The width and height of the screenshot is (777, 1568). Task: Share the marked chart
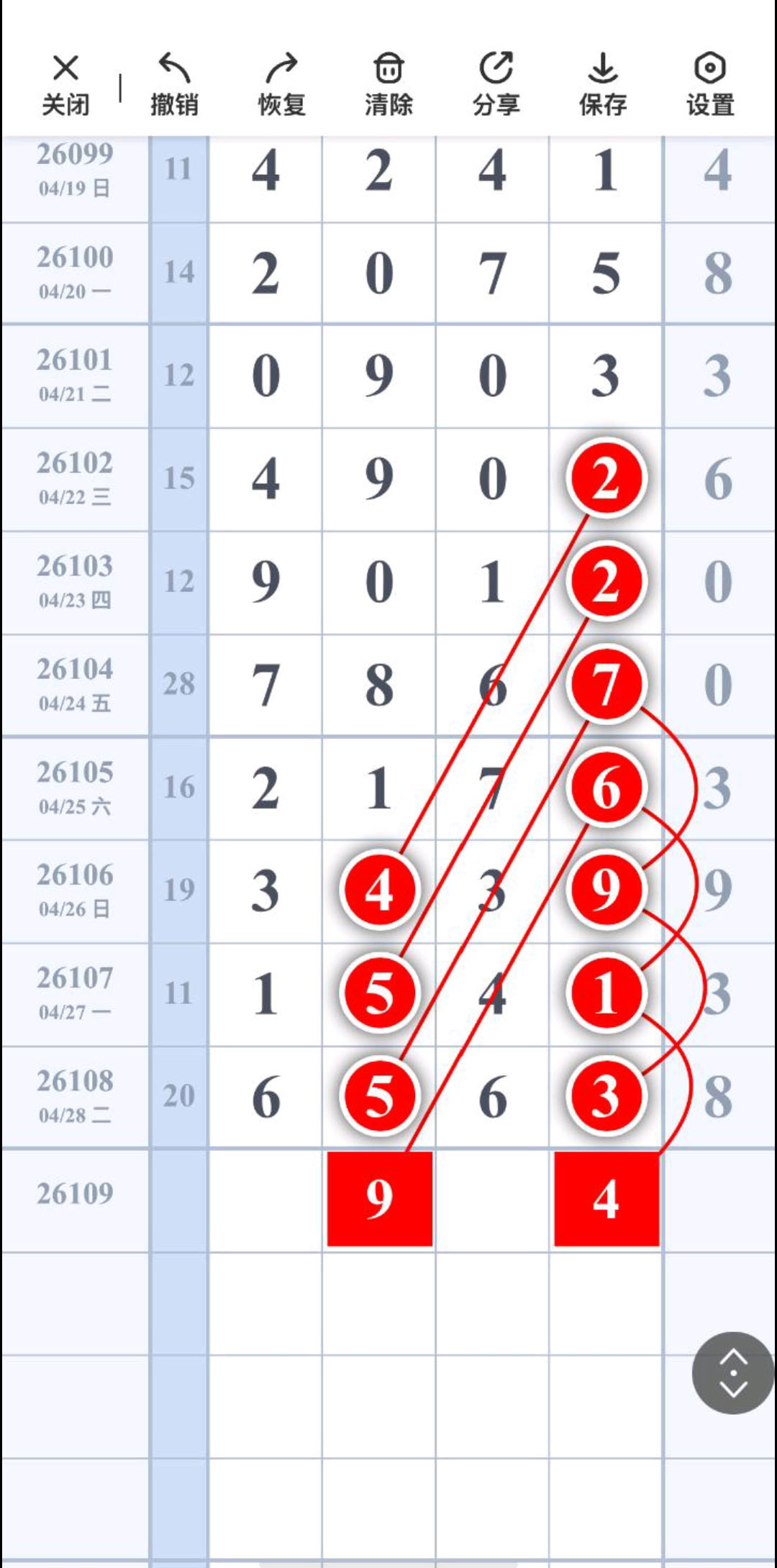coord(496,85)
